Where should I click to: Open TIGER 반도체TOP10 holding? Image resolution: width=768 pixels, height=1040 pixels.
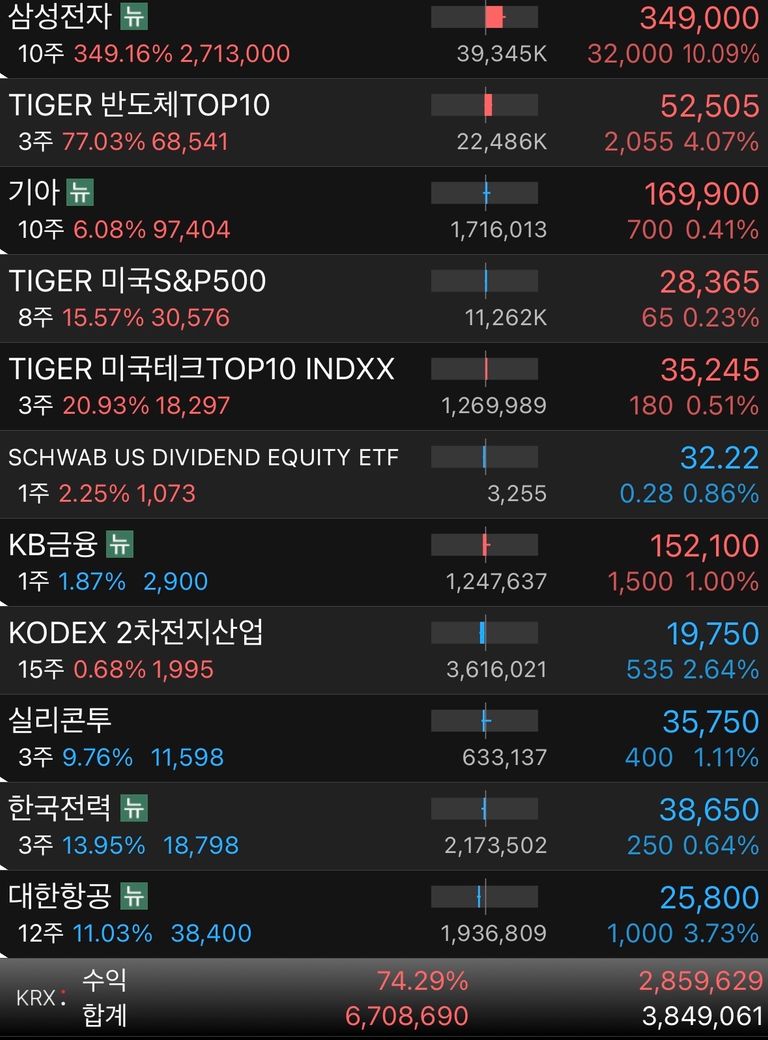click(384, 122)
